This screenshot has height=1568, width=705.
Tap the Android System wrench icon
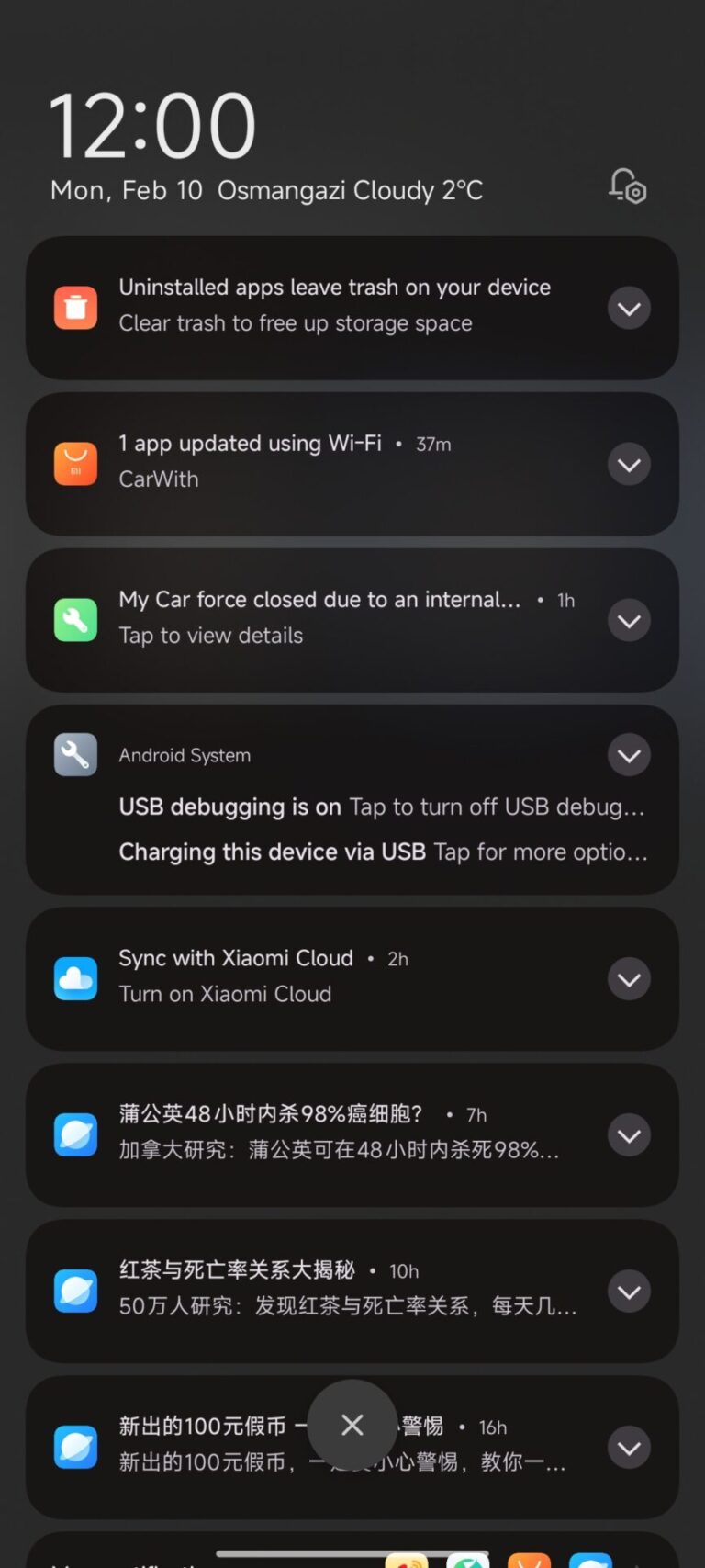[x=75, y=754]
